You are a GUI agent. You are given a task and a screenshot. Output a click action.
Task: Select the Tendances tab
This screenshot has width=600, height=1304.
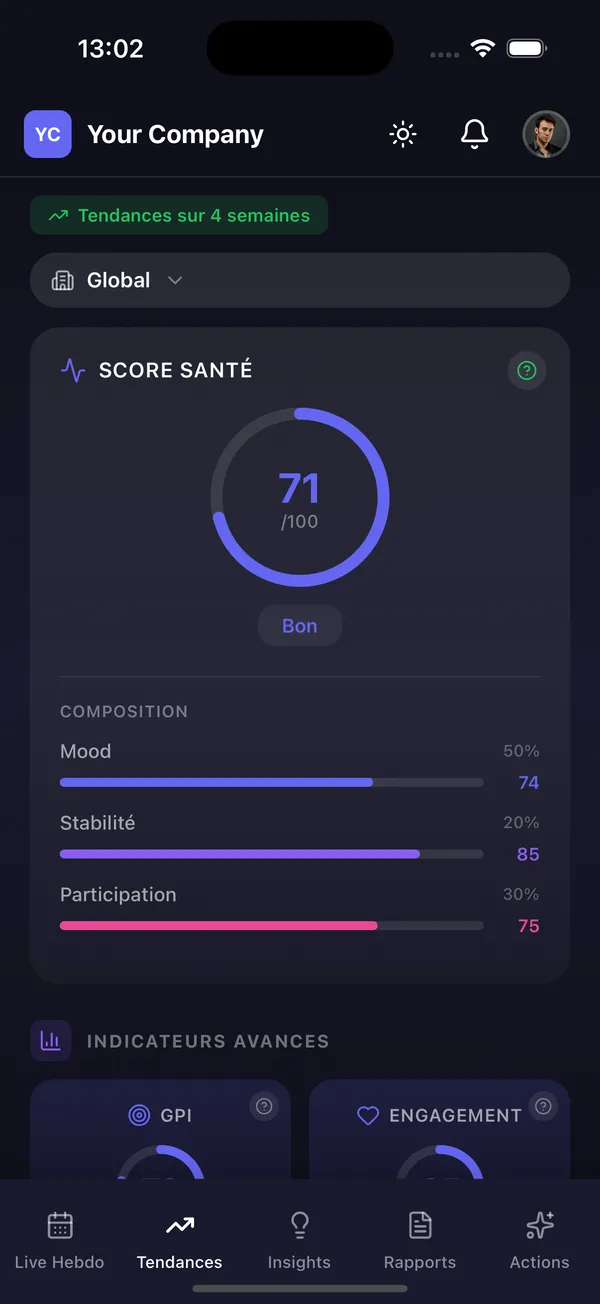180,1240
